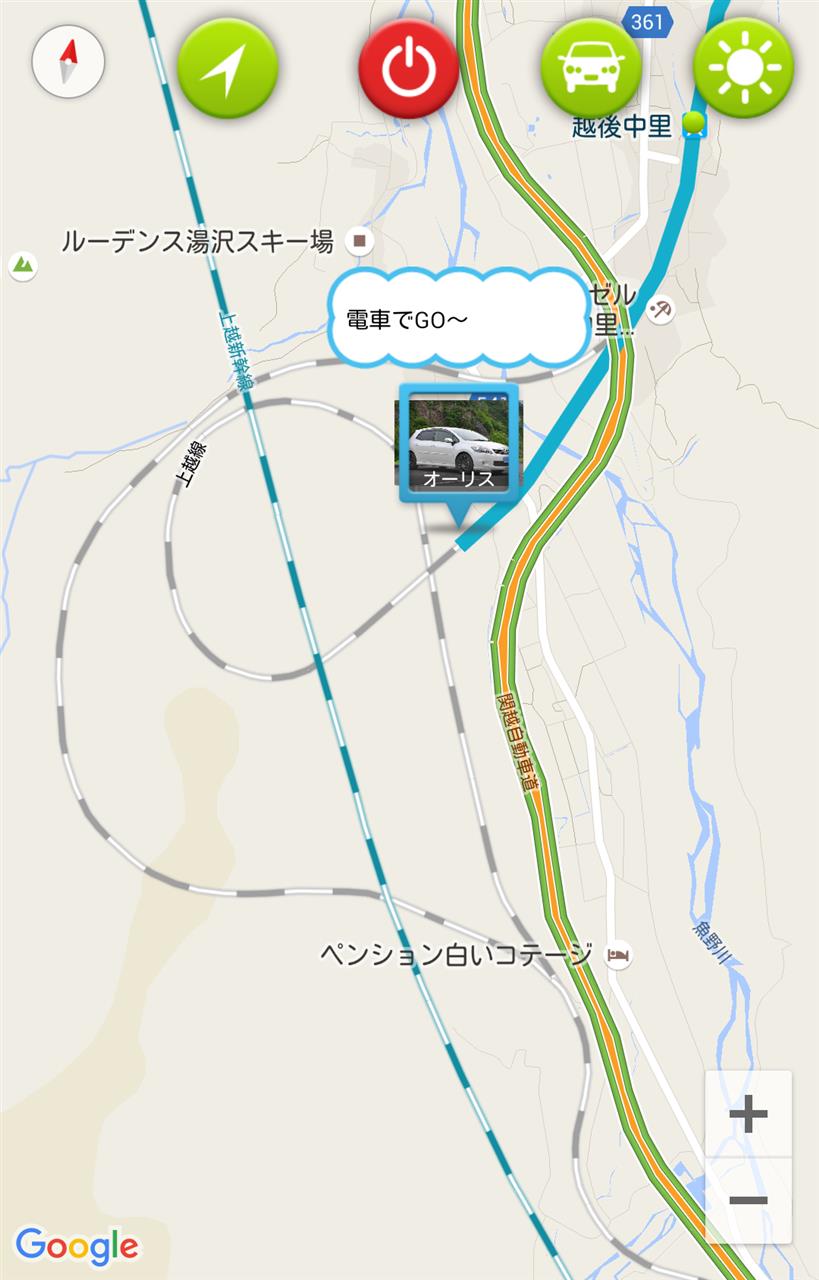
Task: Zoom out with the minus button
Action: click(x=748, y=1200)
